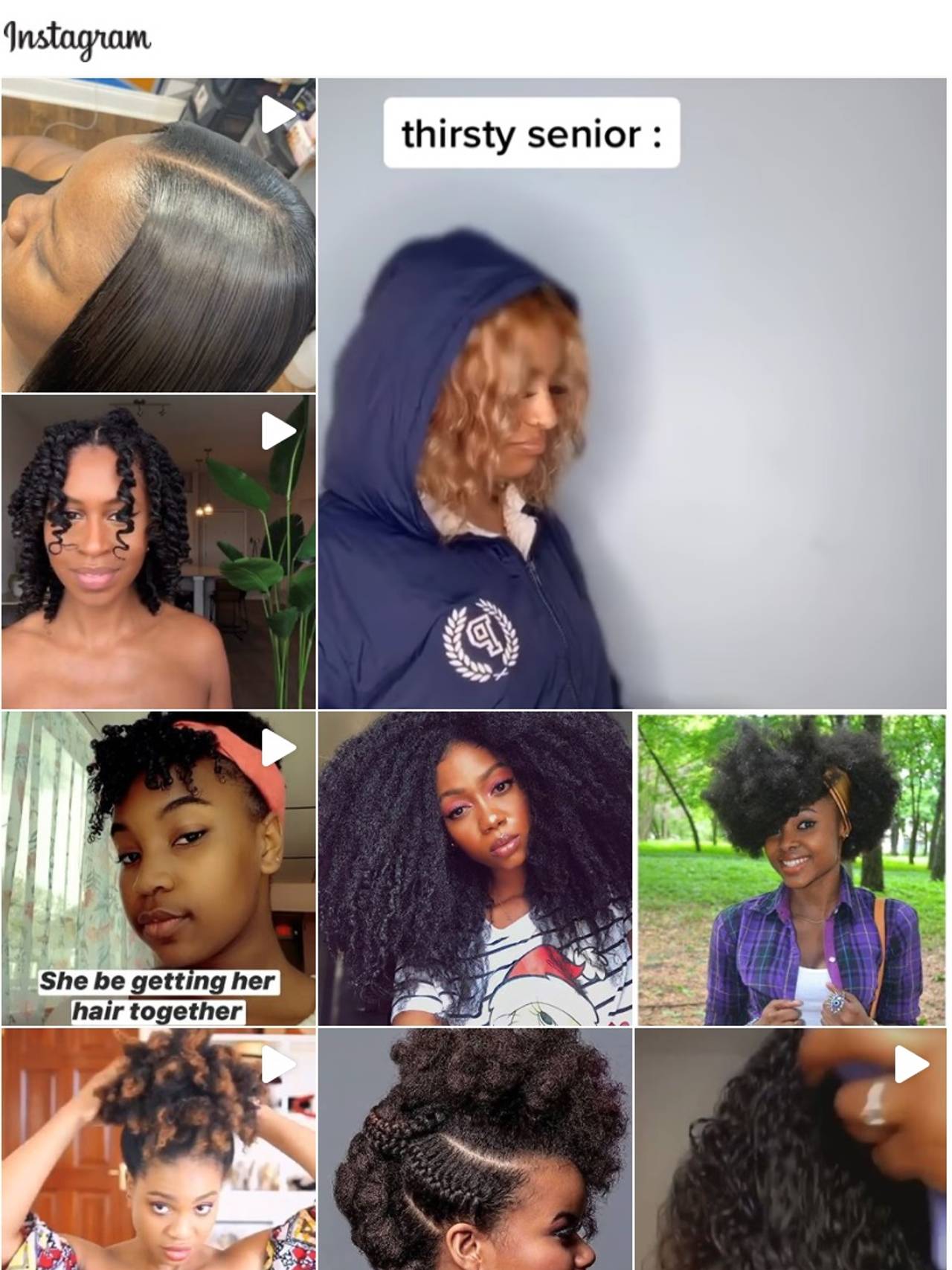Open the wet curls close-up video
Viewport: 952px width, 1270px height.
point(792,1149)
